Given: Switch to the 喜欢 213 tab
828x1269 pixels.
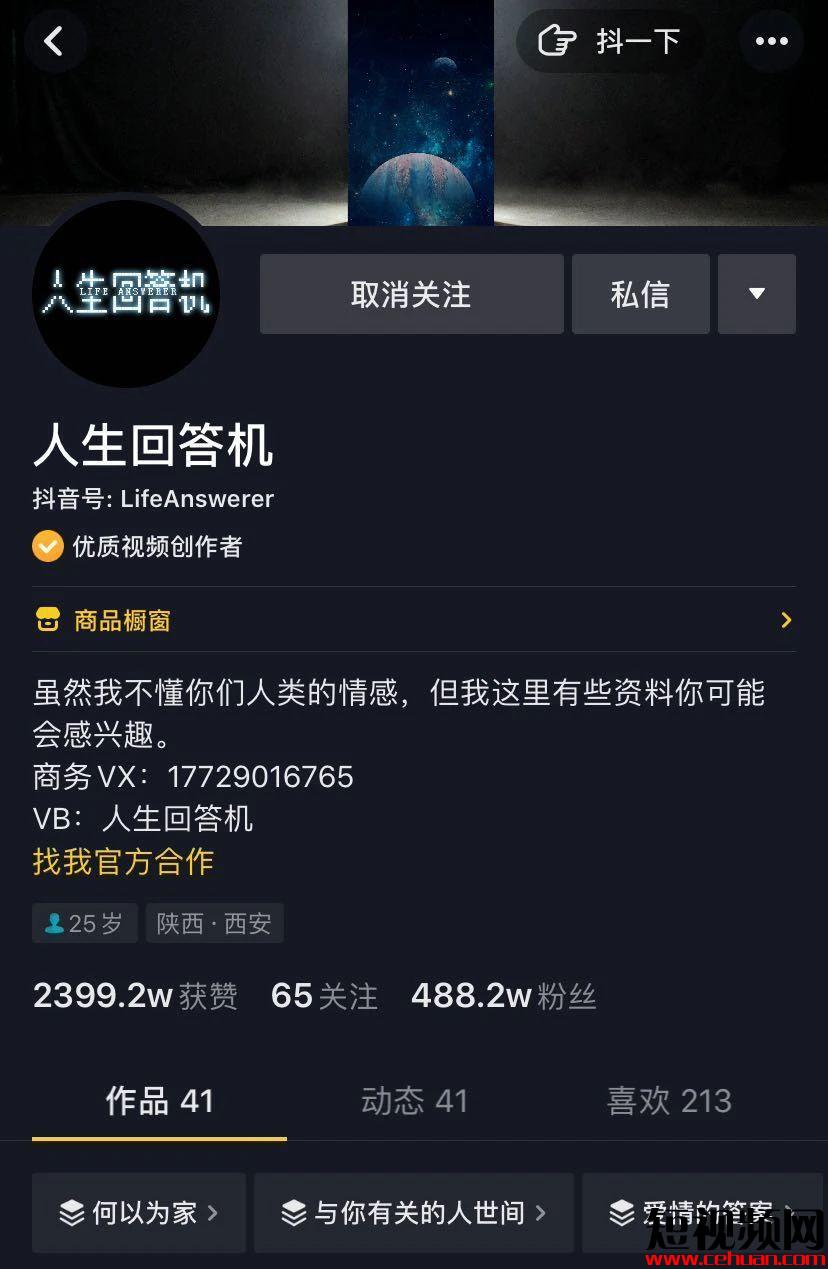Looking at the screenshot, I should coord(669,1101).
